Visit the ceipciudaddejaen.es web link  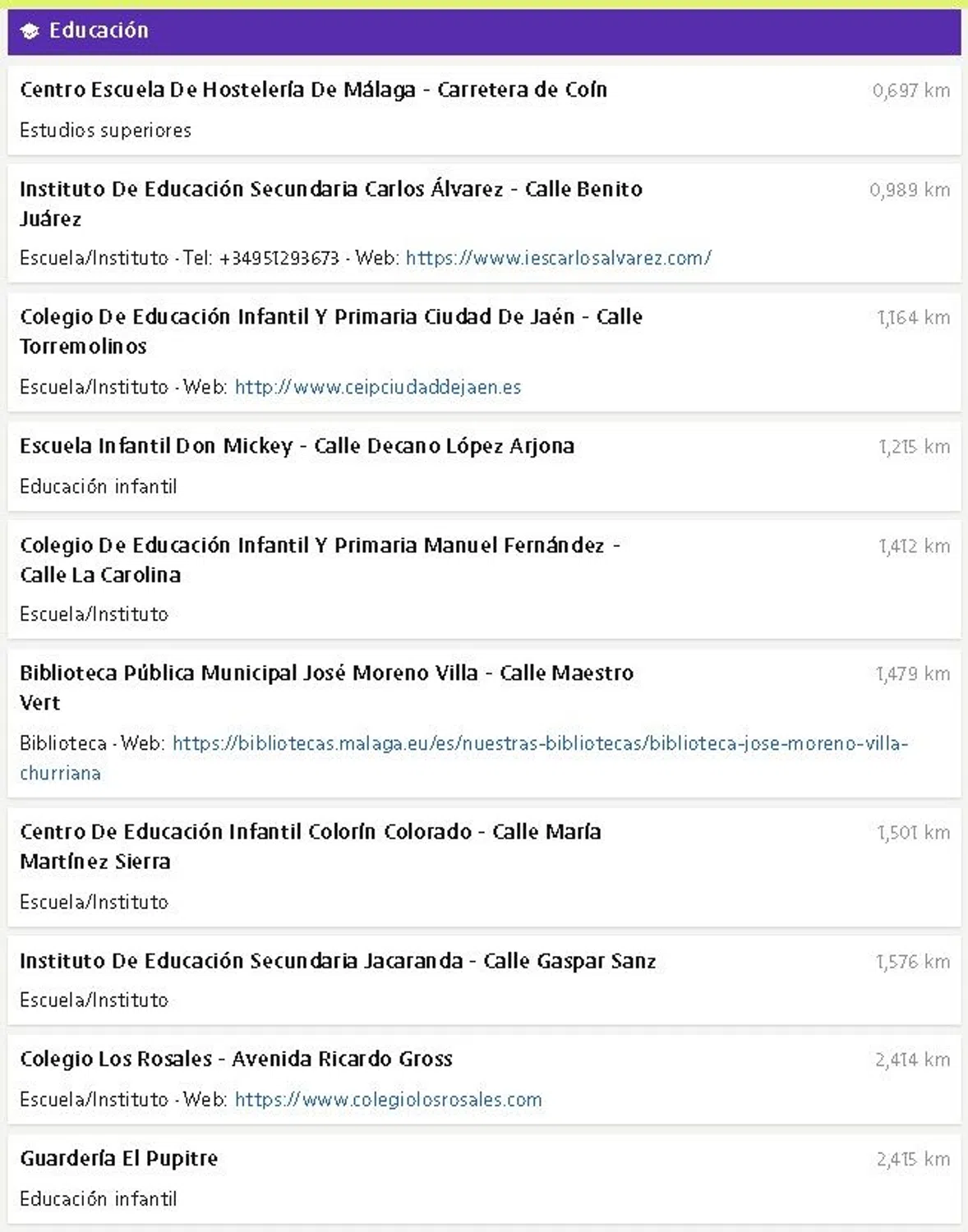point(378,387)
